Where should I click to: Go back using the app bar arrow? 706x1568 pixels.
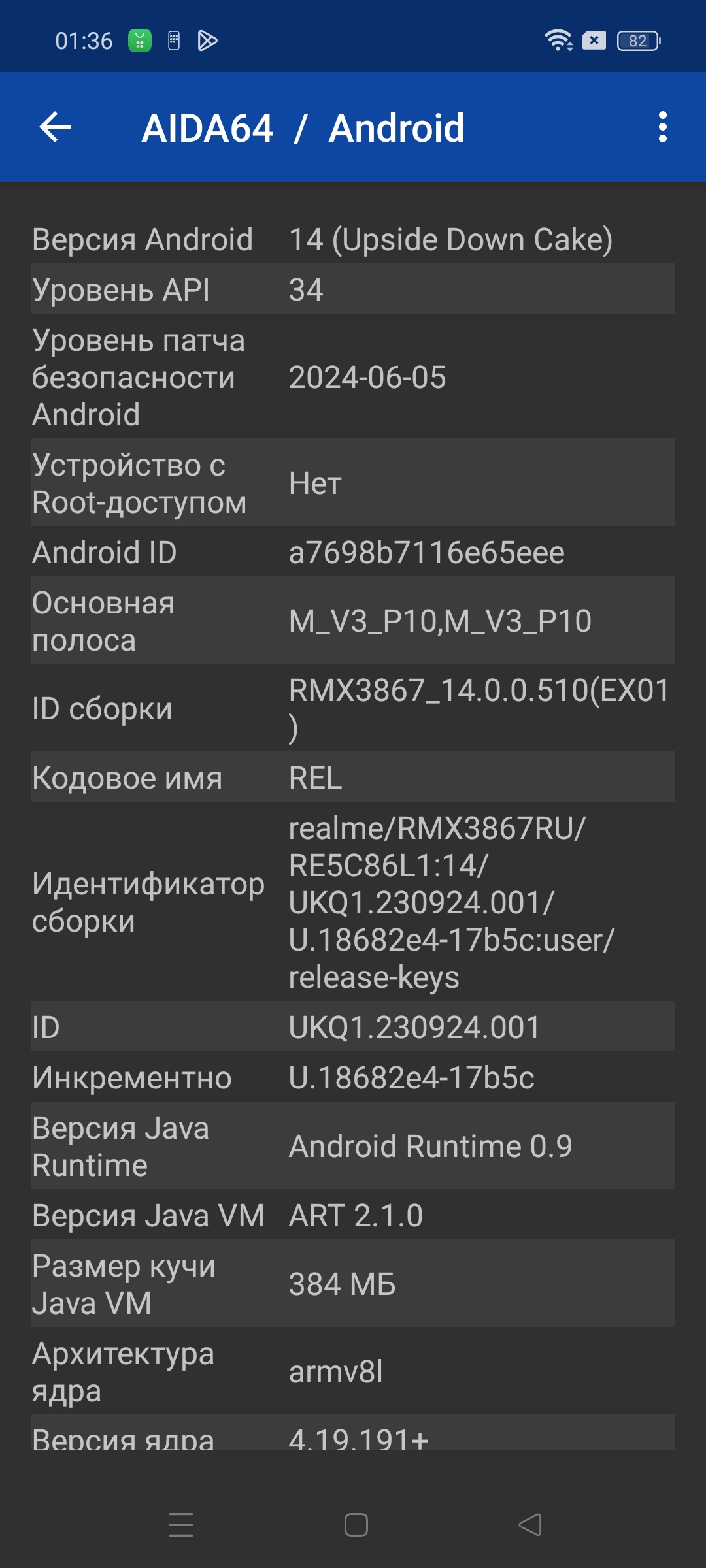click(56, 127)
